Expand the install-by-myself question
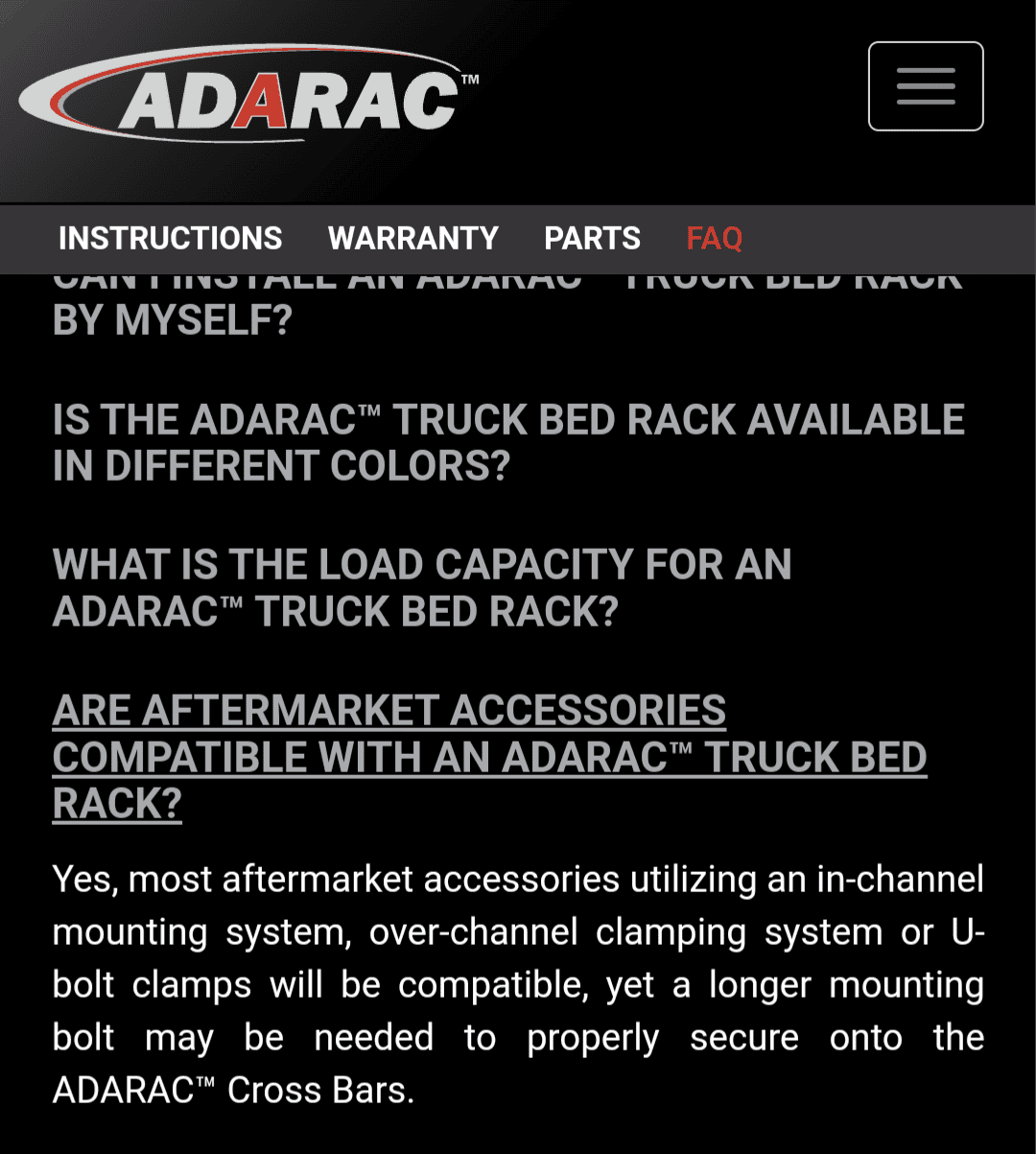1036x1154 pixels. pyautogui.click(x=173, y=320)
